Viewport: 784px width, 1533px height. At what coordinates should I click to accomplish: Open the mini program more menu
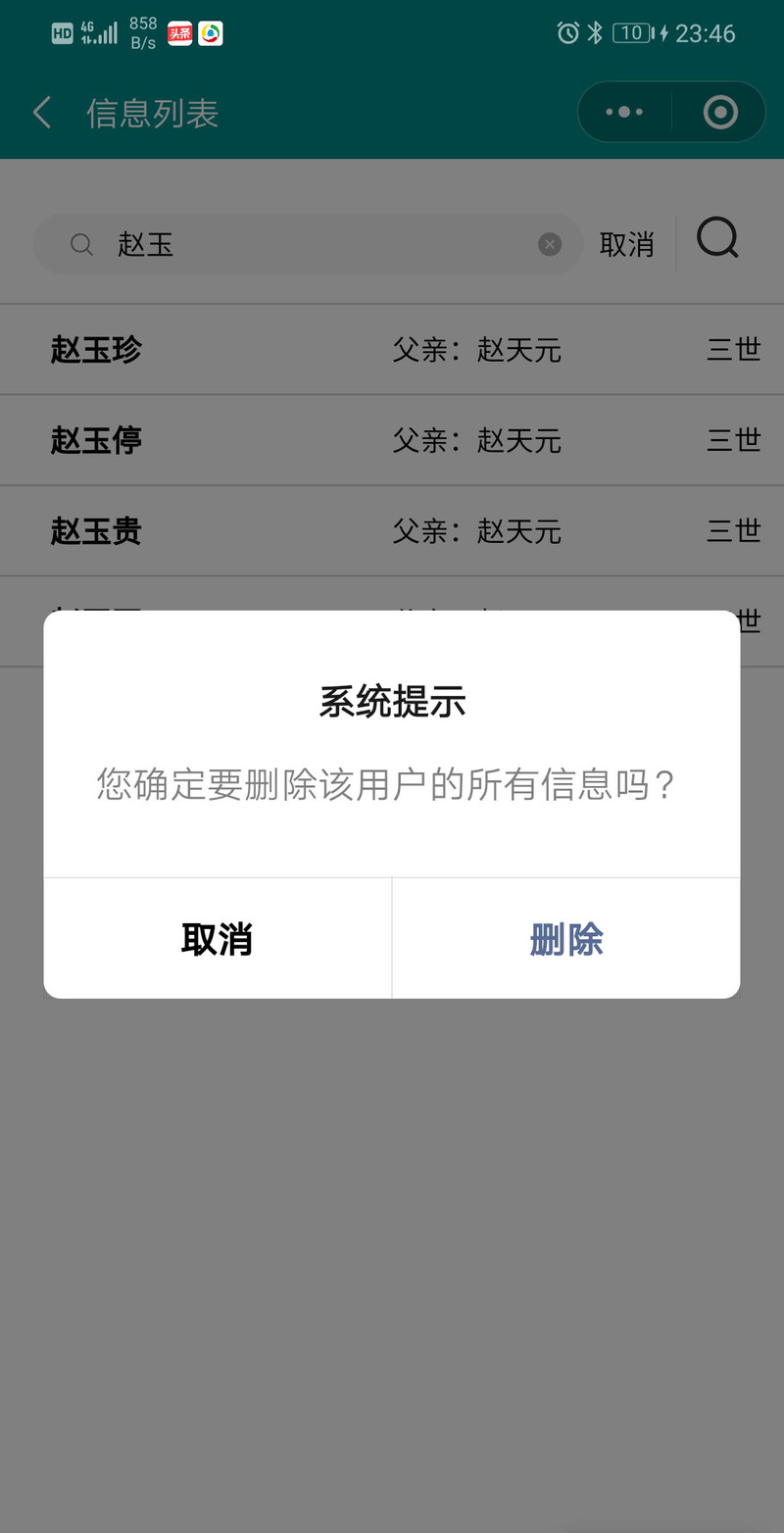pos(624,112)
